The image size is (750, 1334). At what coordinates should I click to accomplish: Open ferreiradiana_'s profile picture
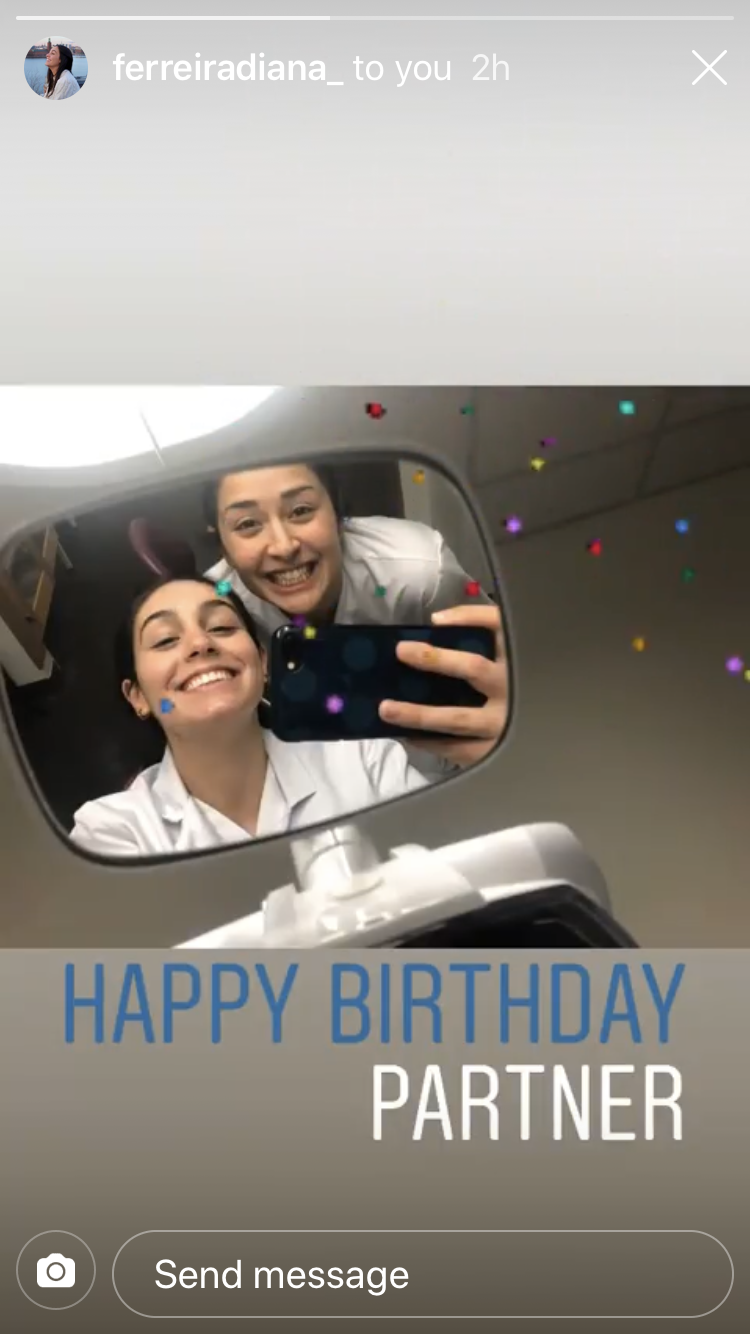(56, 68)
